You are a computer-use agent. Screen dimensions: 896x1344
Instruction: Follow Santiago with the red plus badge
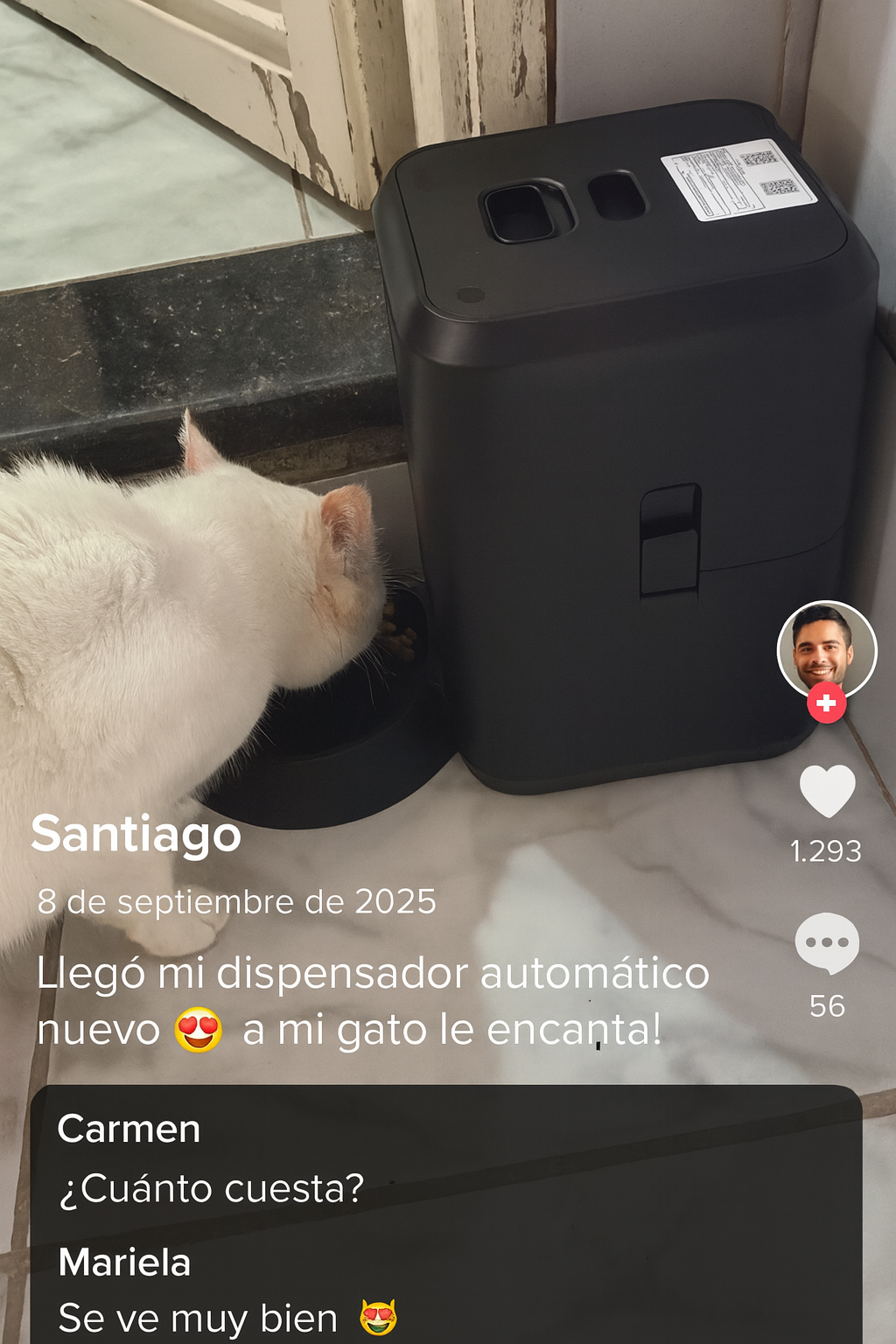(x=826, y=703)
